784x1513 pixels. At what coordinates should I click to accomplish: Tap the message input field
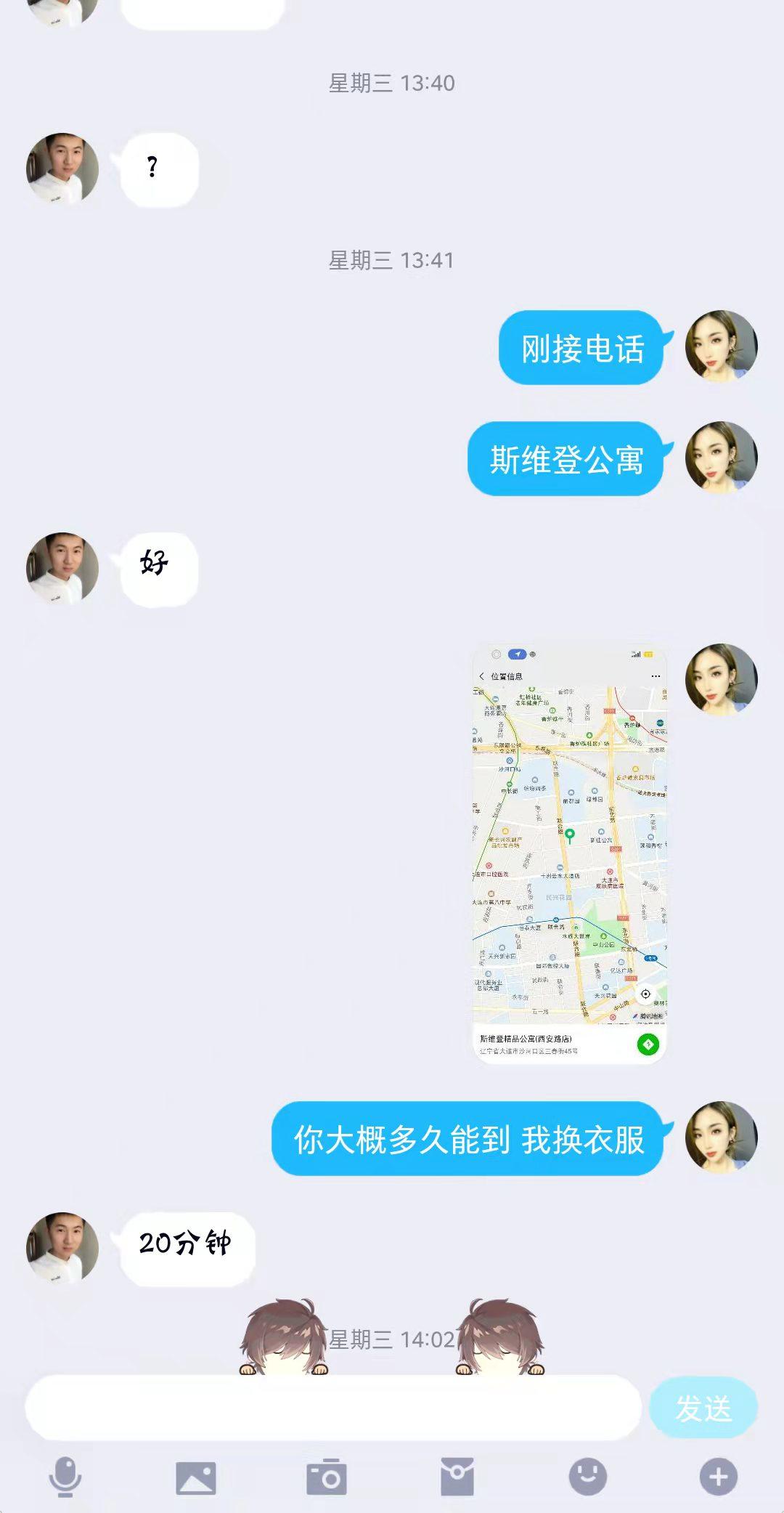coord(334,1408)
